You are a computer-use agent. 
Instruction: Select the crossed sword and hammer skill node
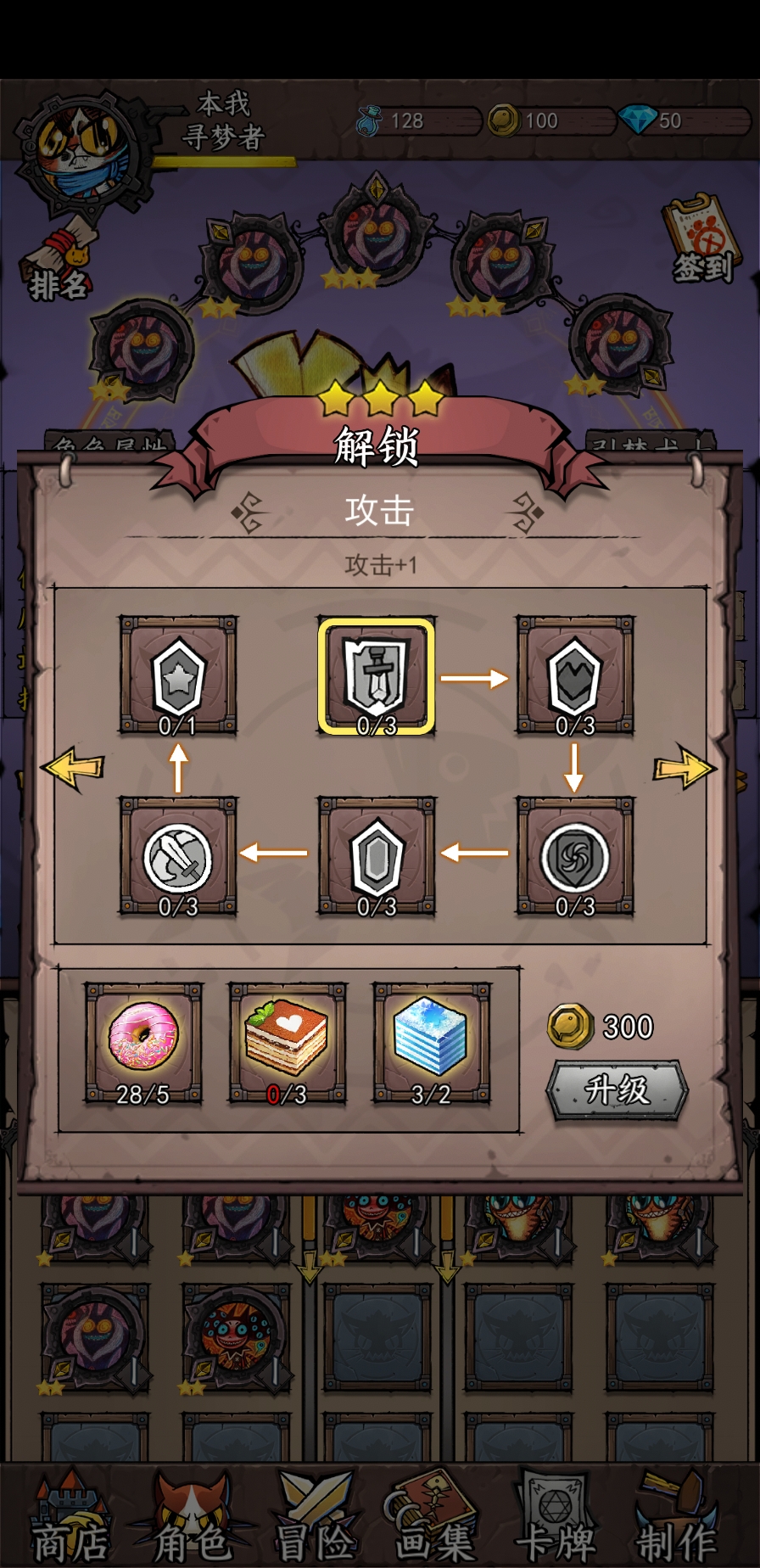point(177,857)
